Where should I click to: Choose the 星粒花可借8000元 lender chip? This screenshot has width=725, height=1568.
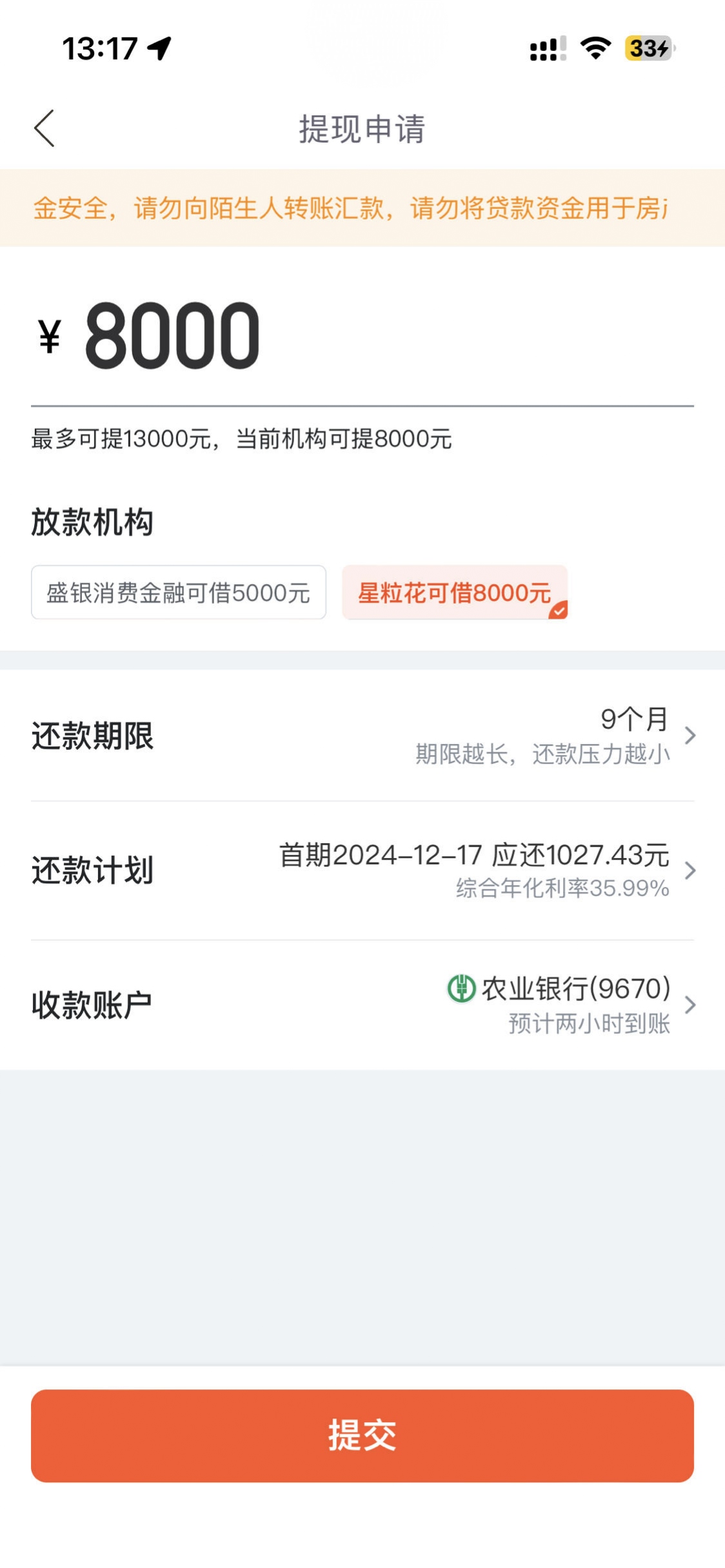pyautogui.click(x=455, y=593)
